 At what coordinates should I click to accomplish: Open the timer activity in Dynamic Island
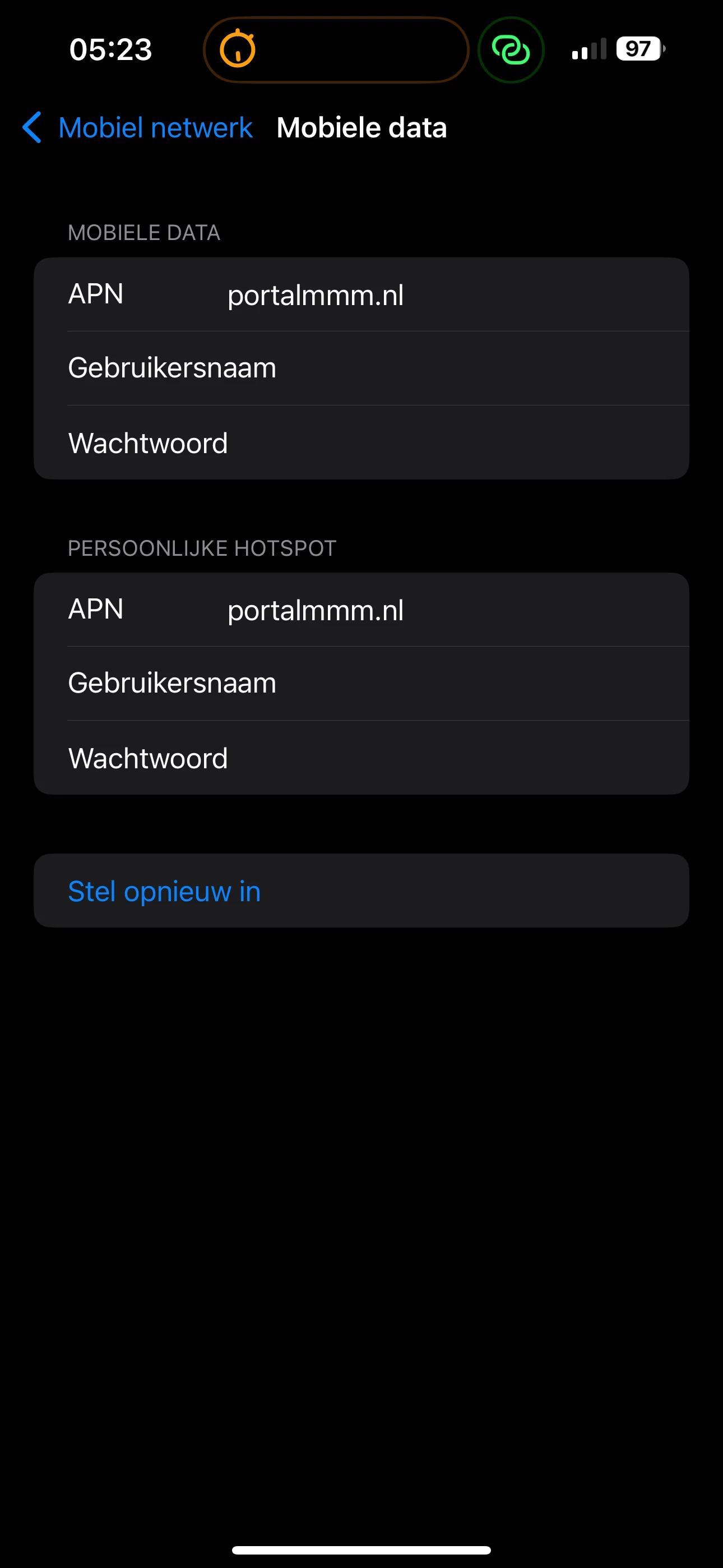pos(336,50)
